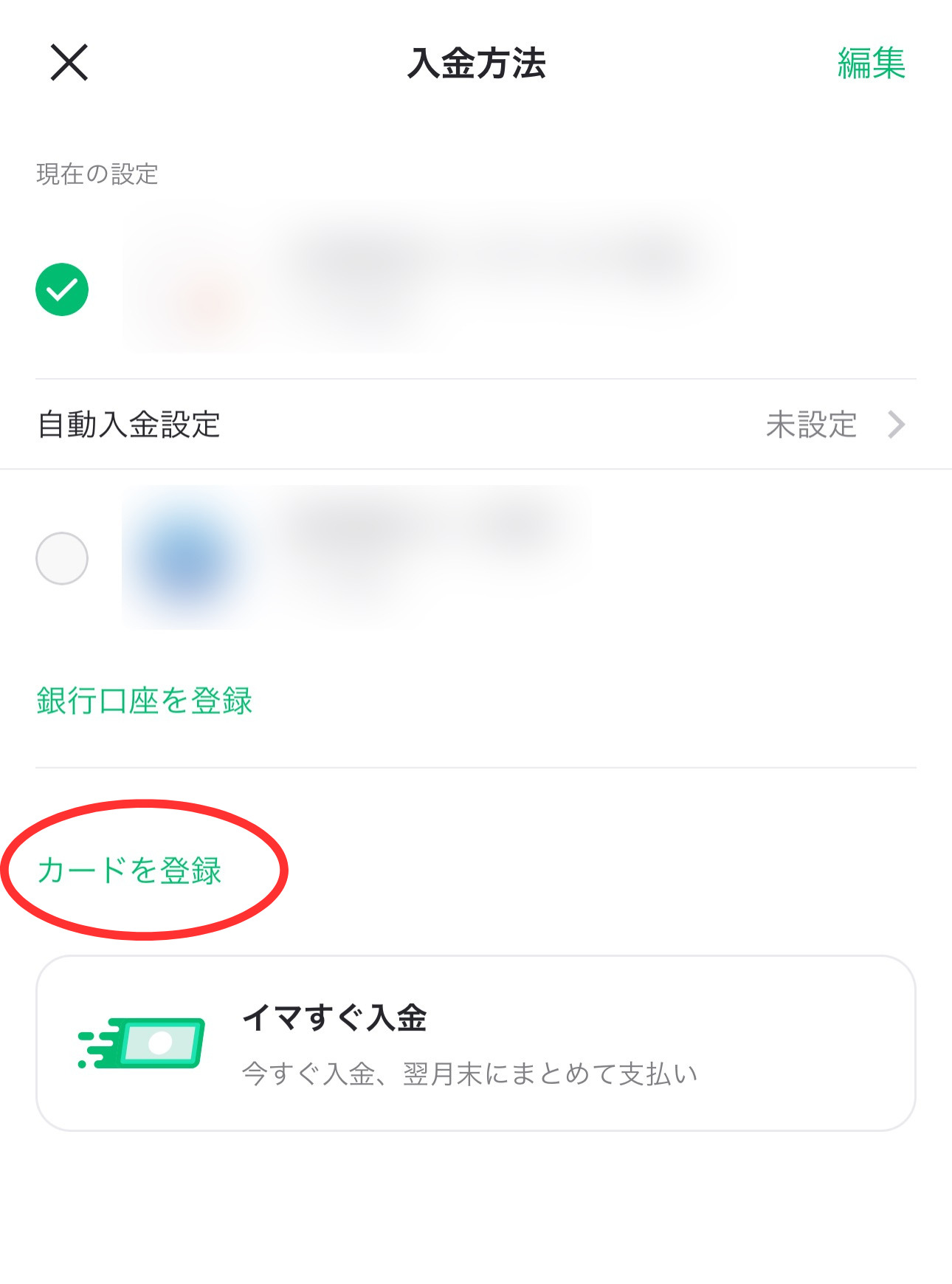Open the 未設定 auto-deposit setting
The image size is (952, 1284).
(810, 424)
